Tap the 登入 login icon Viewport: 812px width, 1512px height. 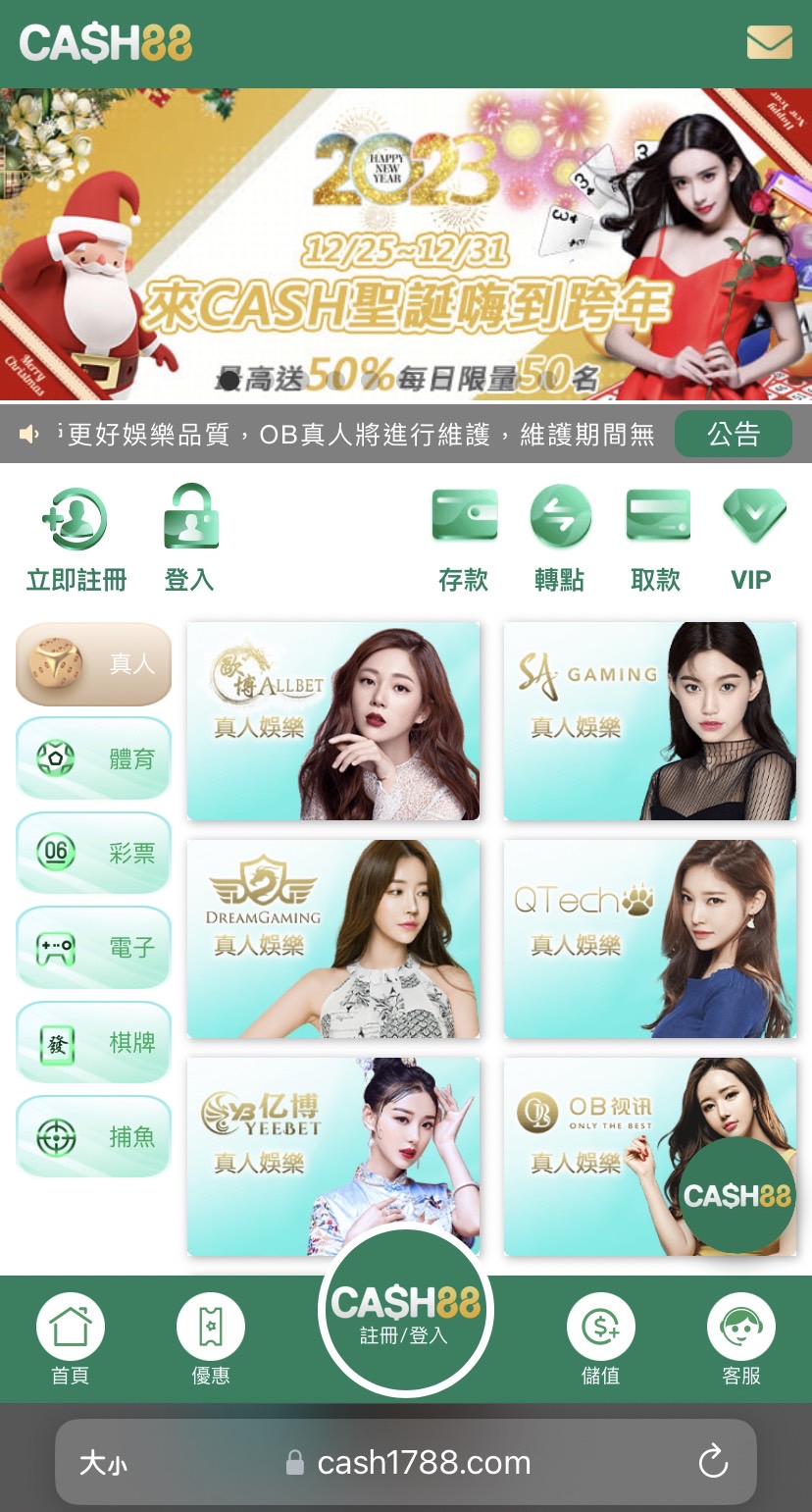coord(189,539)
